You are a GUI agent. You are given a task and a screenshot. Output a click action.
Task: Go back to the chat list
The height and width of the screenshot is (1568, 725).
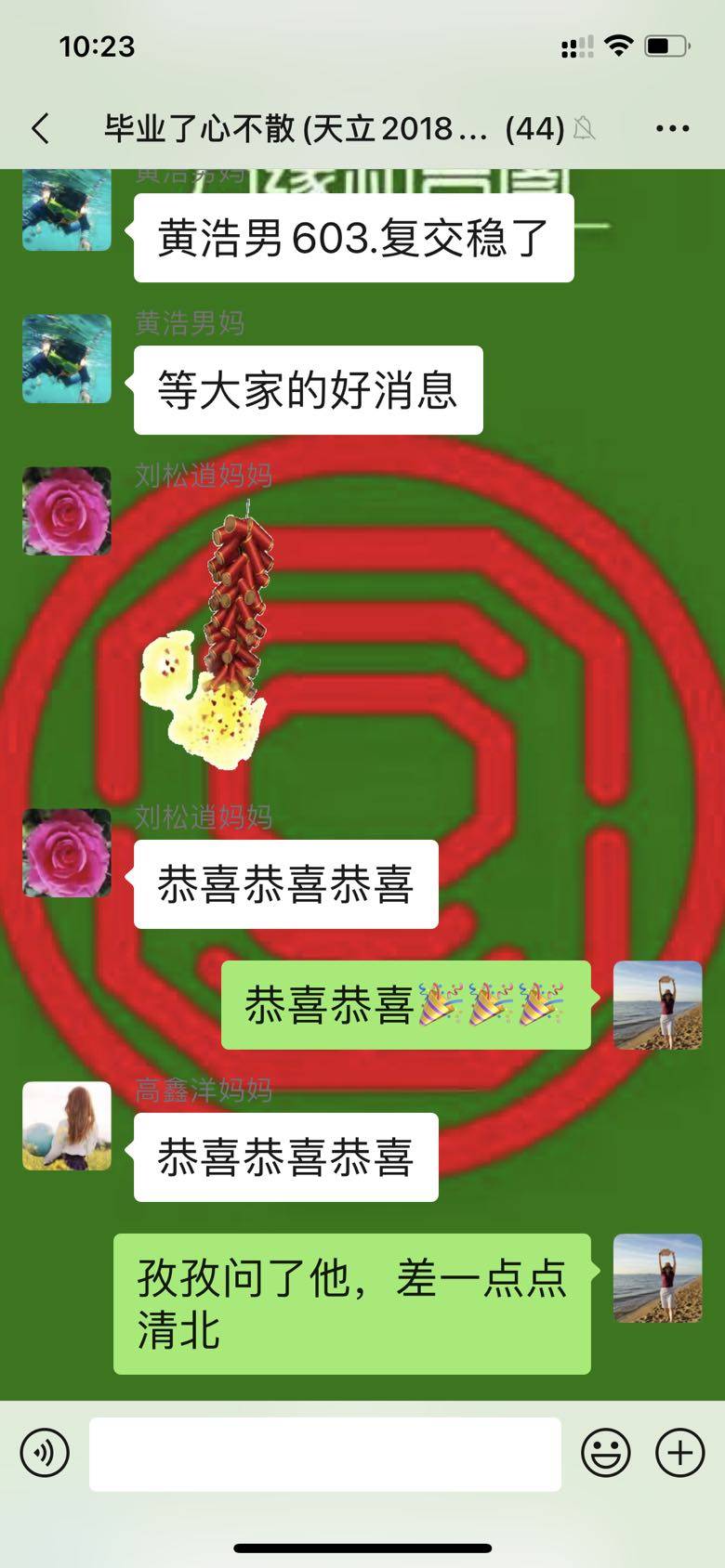[x=41, y=128]
